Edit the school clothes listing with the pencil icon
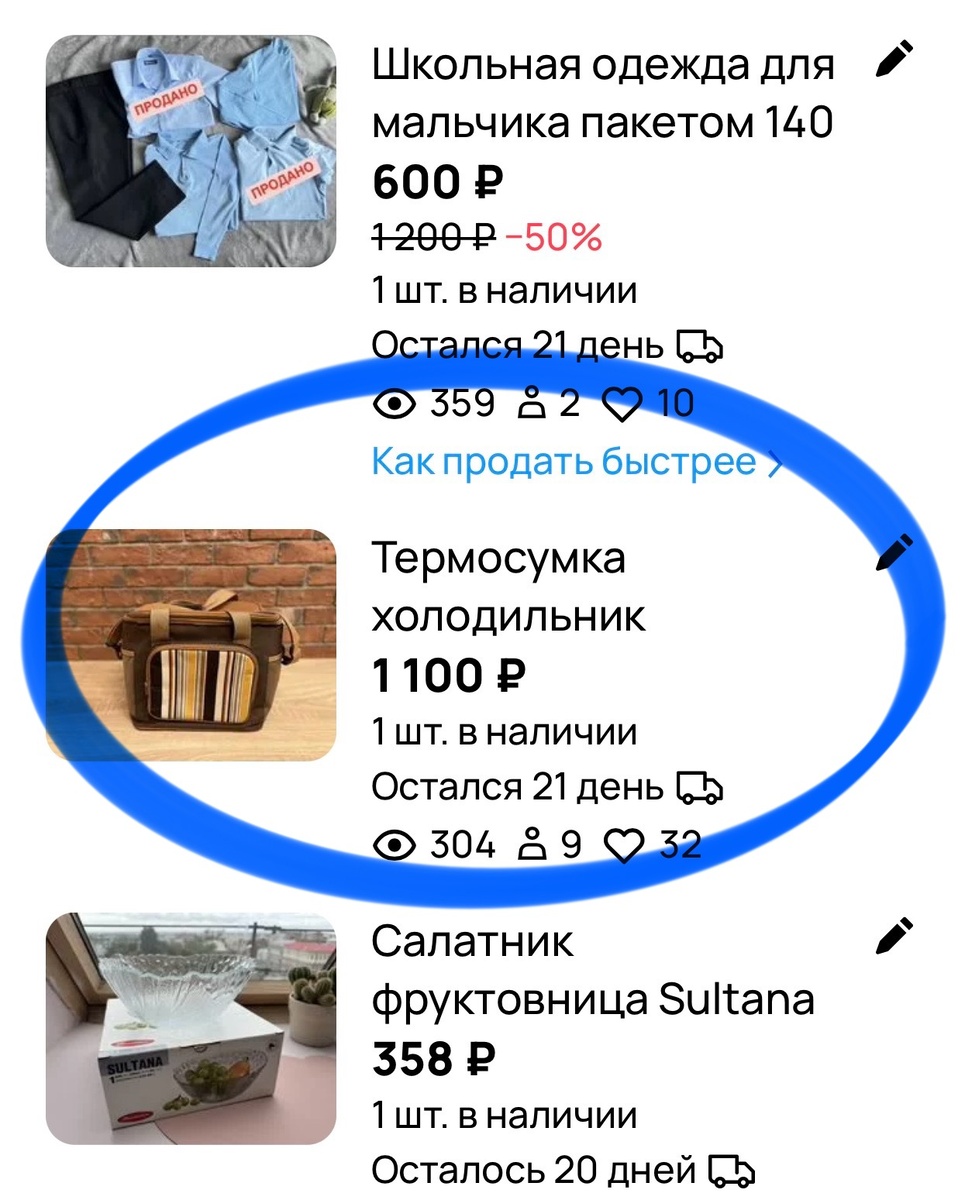Viewport: 965px width, 1200px height. click(x=896, y=57)
